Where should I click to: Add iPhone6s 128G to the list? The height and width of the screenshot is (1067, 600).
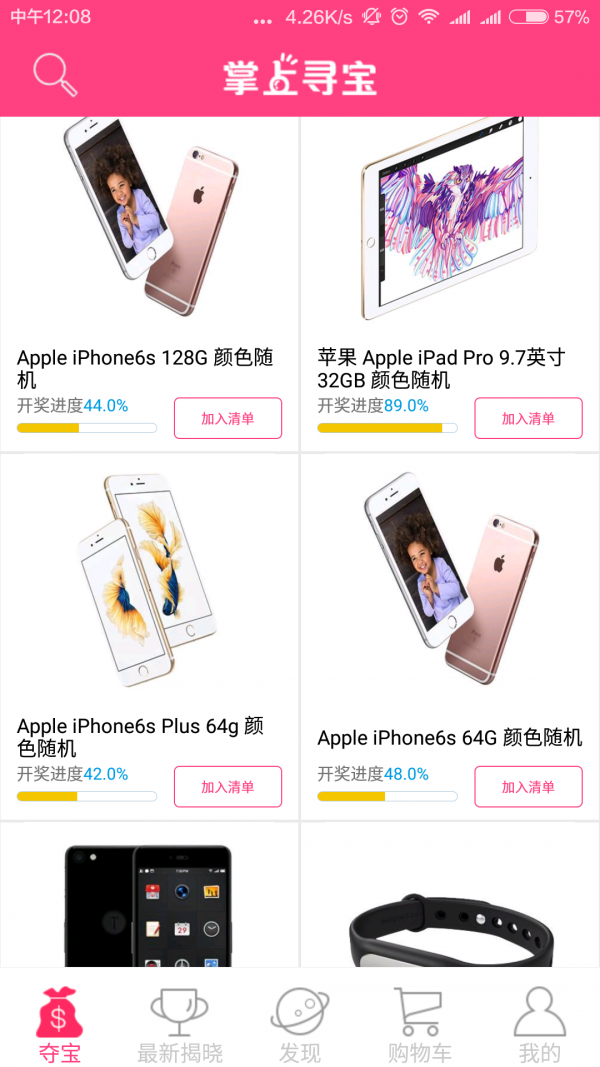pos(228,418)
